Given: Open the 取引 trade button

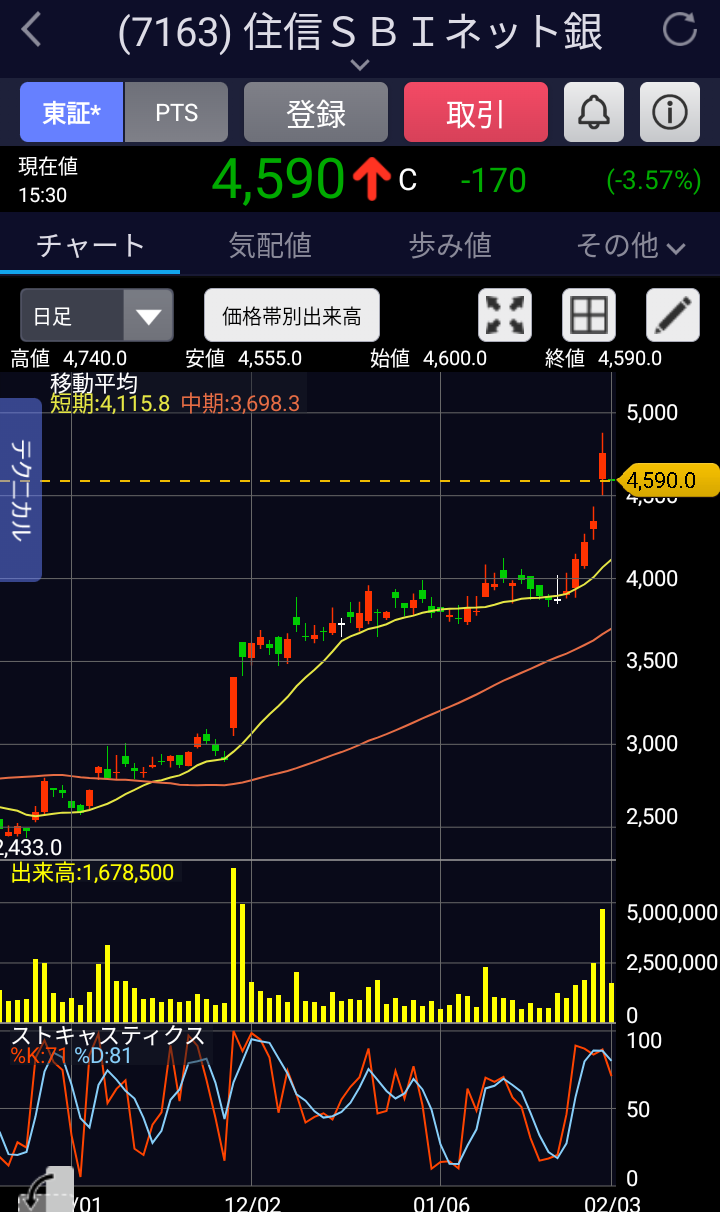Looking at the screenshot, I should pyautogui.click(x=476, y=112).
